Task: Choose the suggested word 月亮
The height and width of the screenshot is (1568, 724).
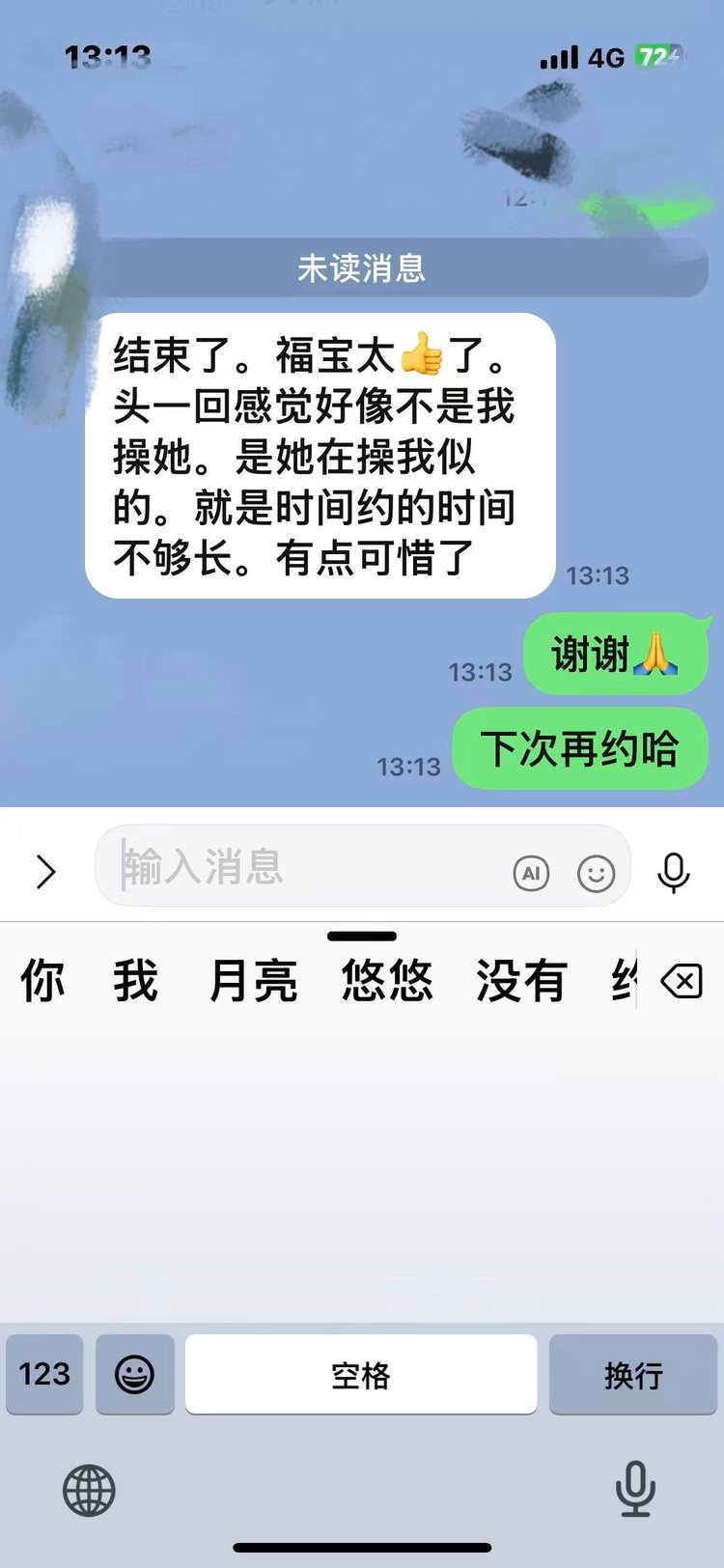Action: 253,981
